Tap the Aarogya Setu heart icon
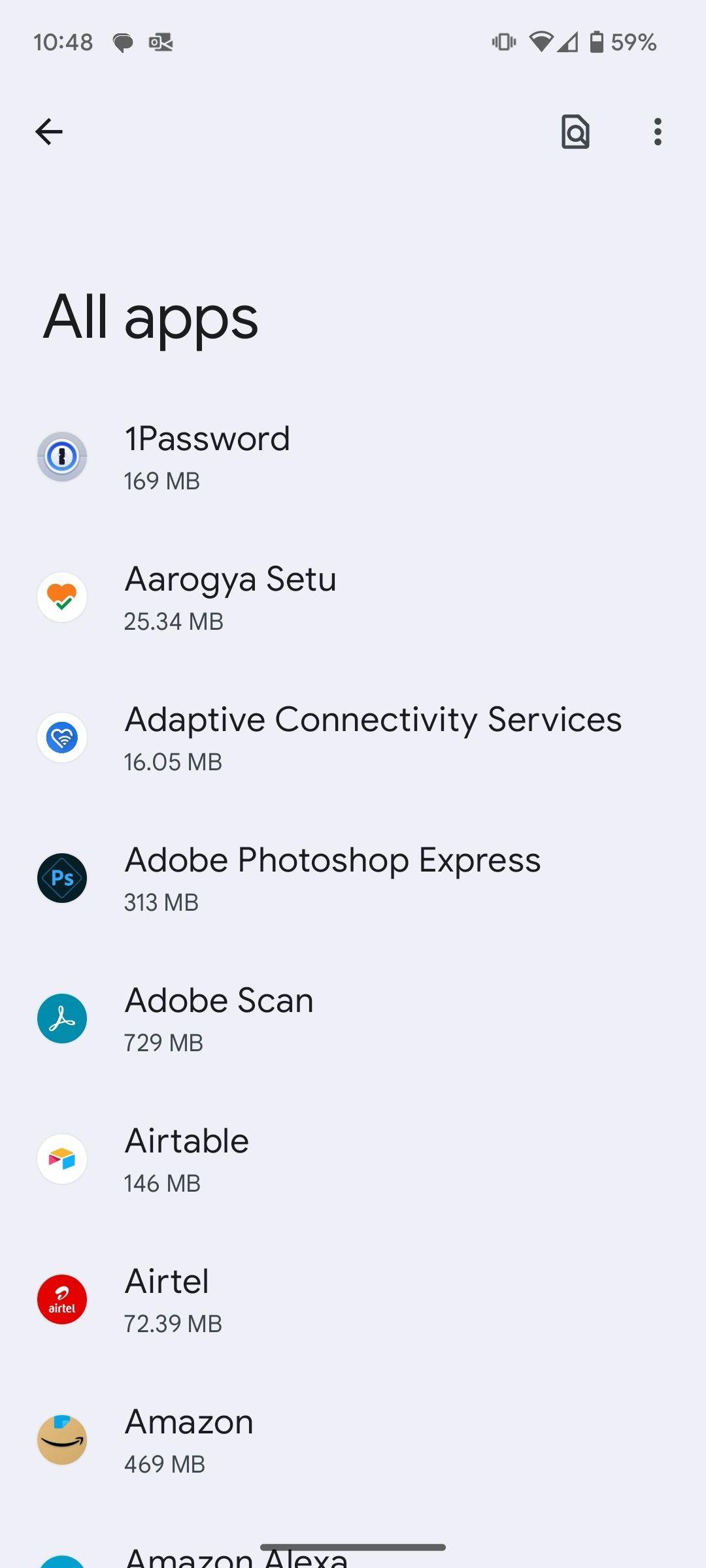The height and width of the screenshot is (1568, 706). [x=61, y=596]
